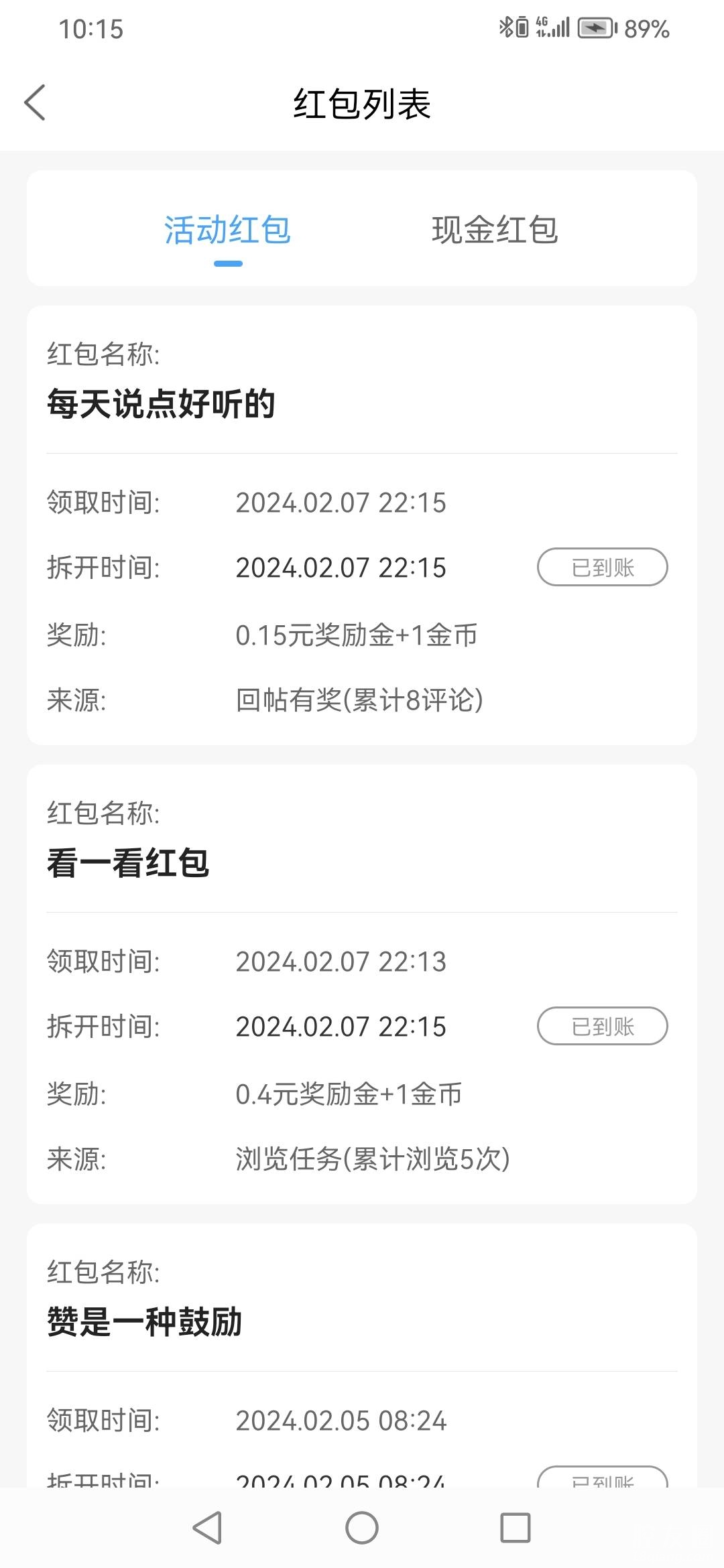The image size is (724, 1568).
Task: Tap the system home button
Action: point(362,1528)
